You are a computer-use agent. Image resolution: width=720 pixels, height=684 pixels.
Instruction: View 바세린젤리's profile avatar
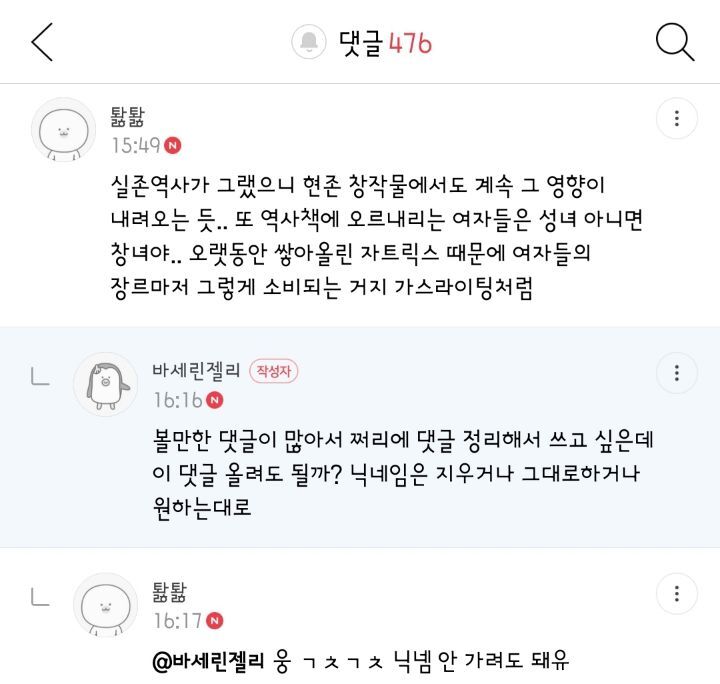(106, 385)
